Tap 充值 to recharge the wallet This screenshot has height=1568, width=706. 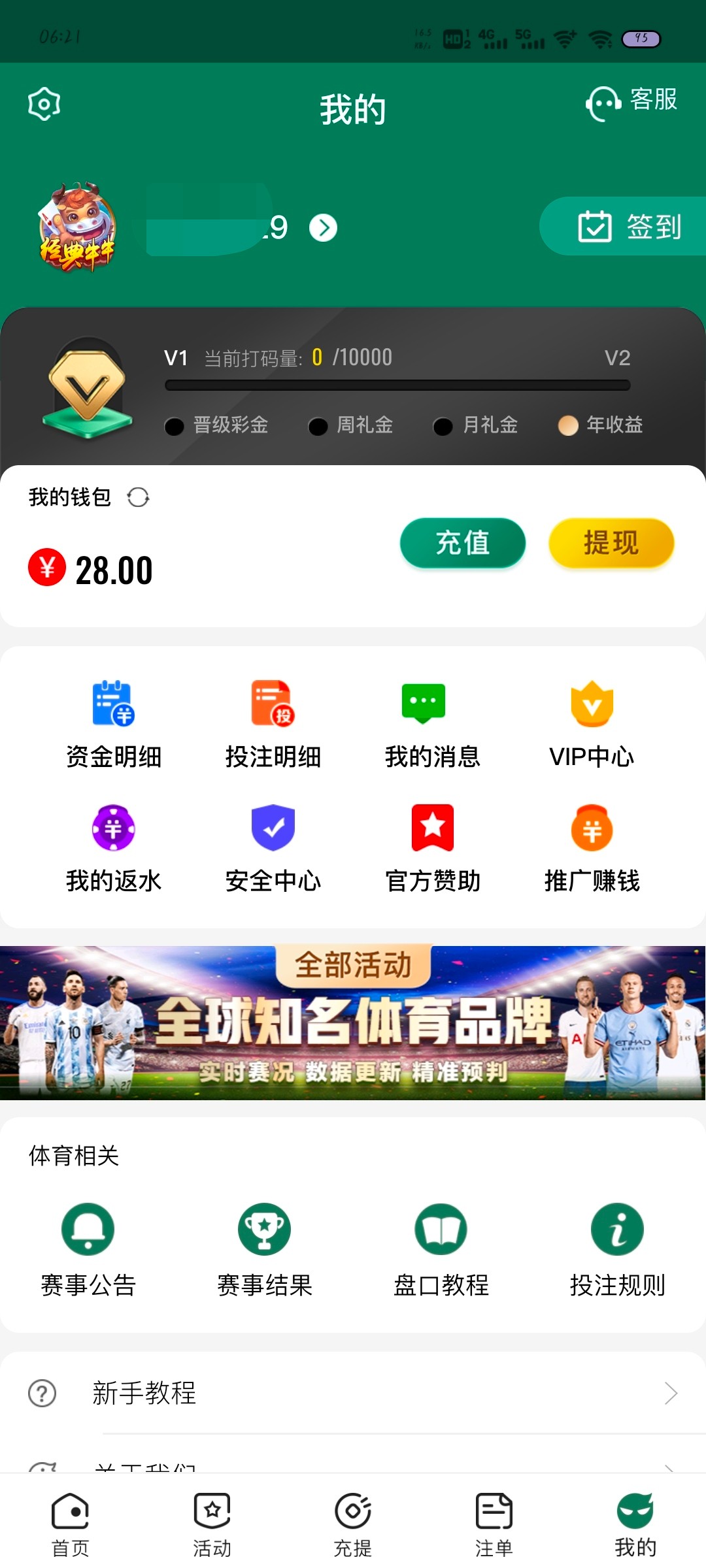coord(462,543)
